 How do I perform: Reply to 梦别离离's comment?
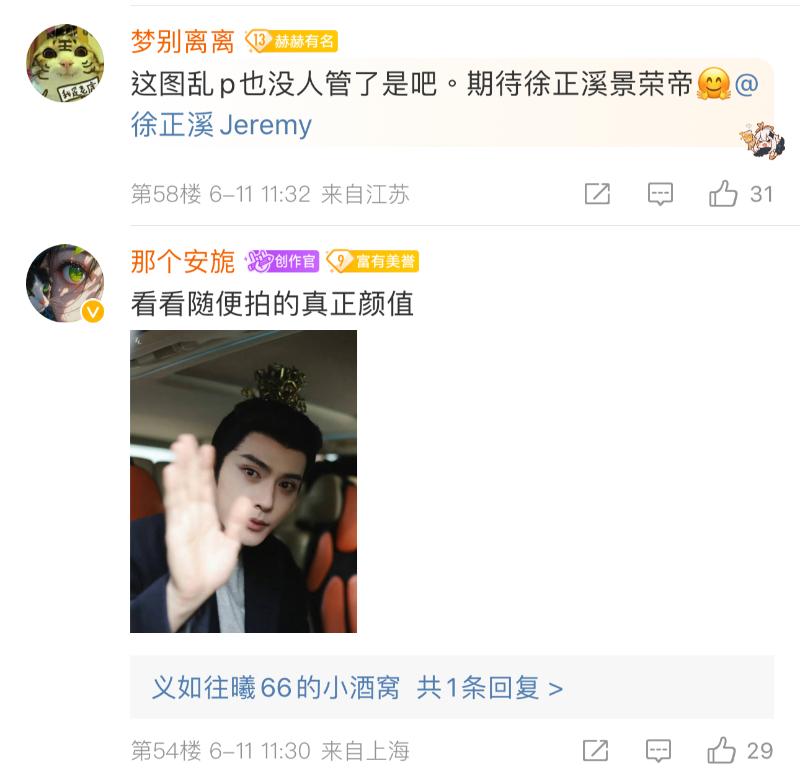coord(660,194)
